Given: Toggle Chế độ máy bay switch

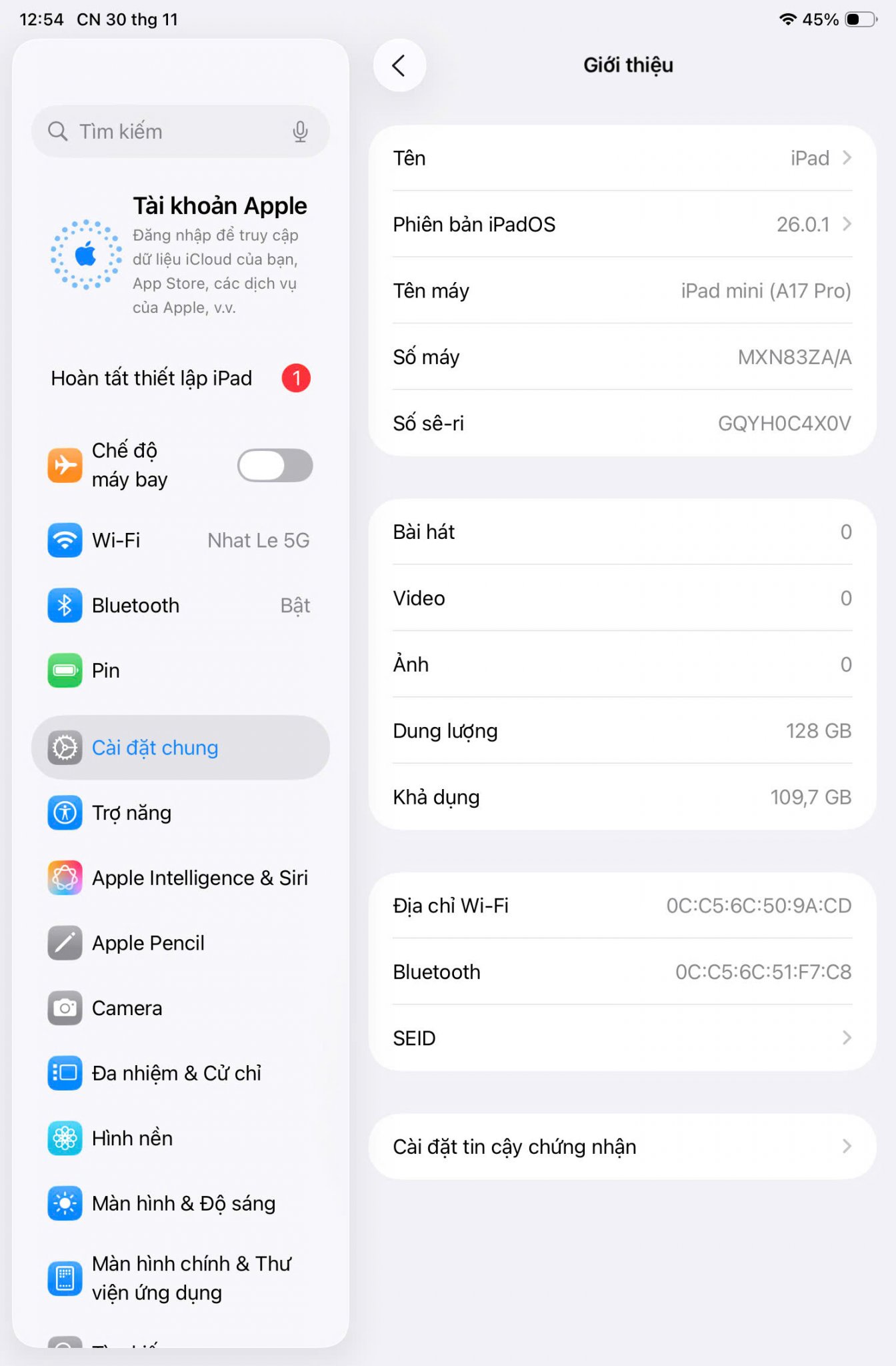Looking at the screenshot, I should click(275, 465).
